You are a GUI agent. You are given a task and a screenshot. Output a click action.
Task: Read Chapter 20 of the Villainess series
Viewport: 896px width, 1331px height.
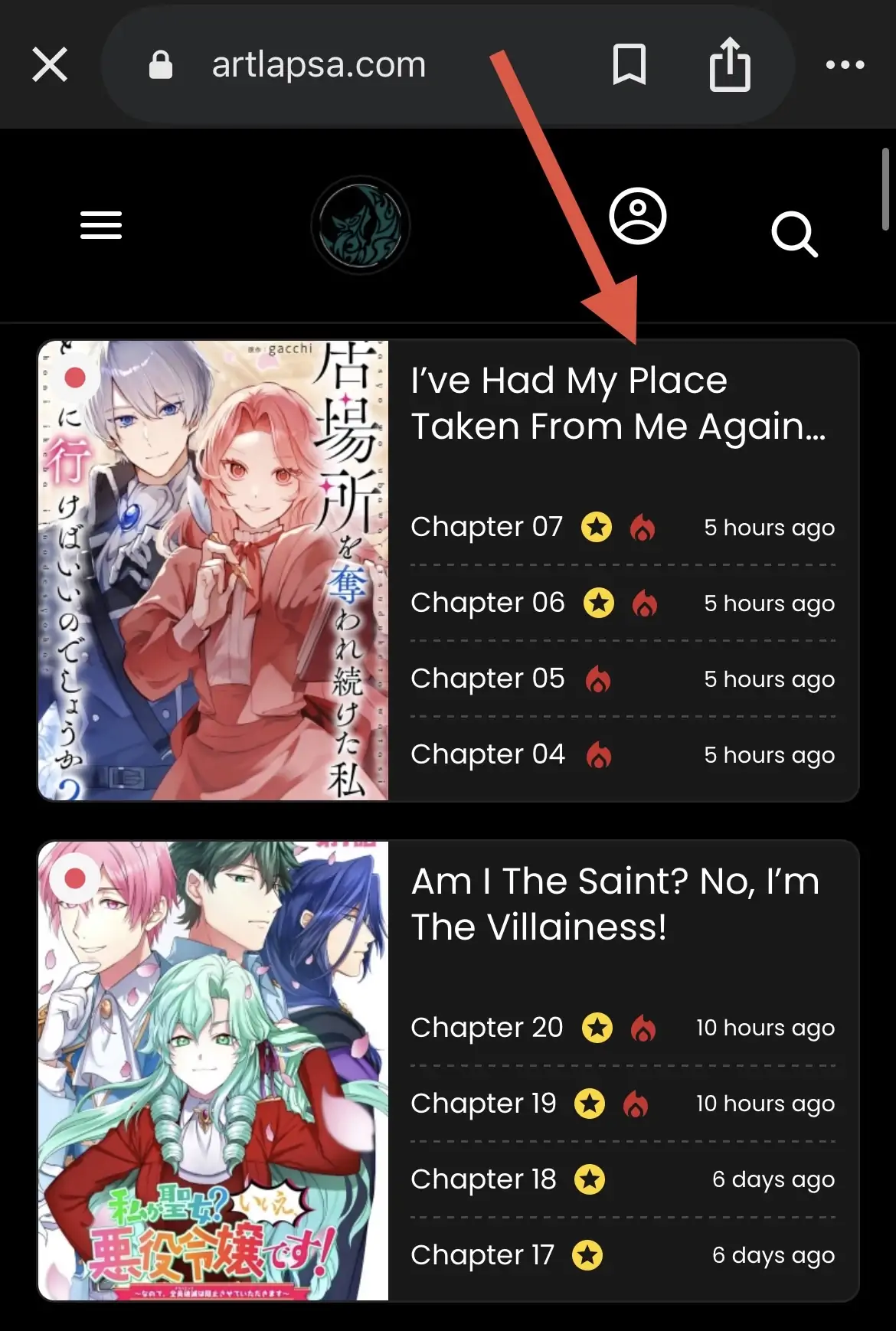point(487,1028)
